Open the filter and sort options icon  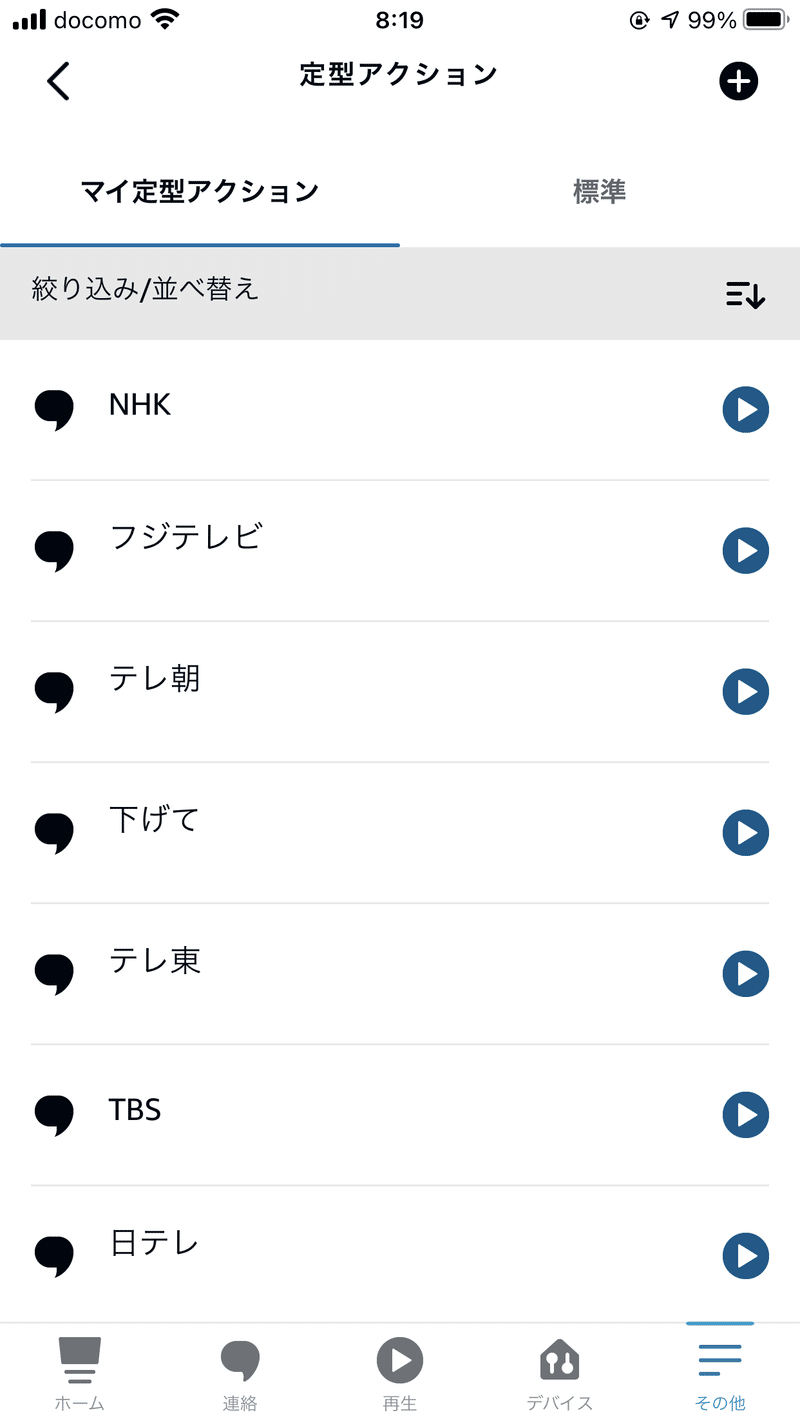point(745,294)
